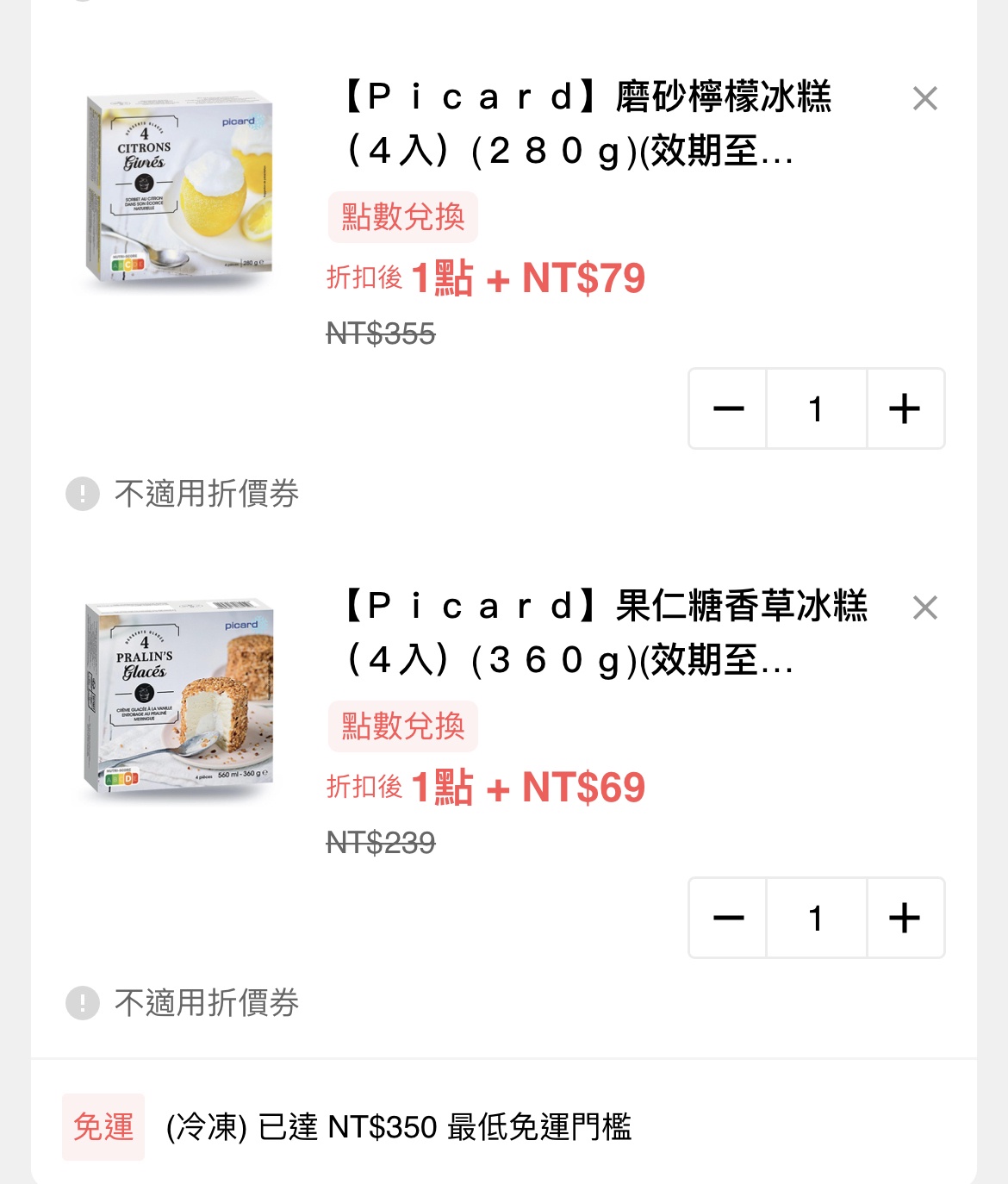View 磨砂檸檬冰糕 product title details
Viewport: 1008px width, 1184px height.
(588, 123)
